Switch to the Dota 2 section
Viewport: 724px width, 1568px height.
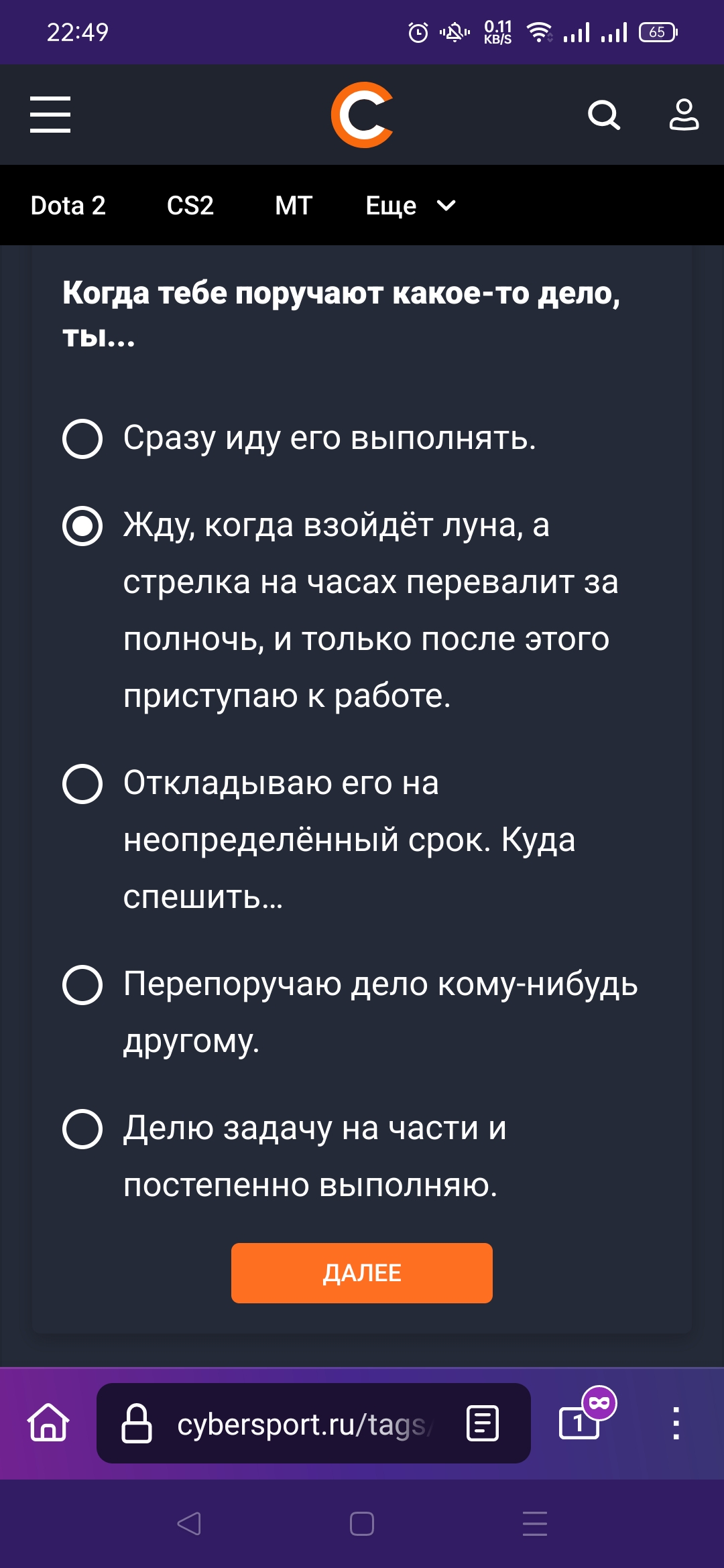[68, 205]
